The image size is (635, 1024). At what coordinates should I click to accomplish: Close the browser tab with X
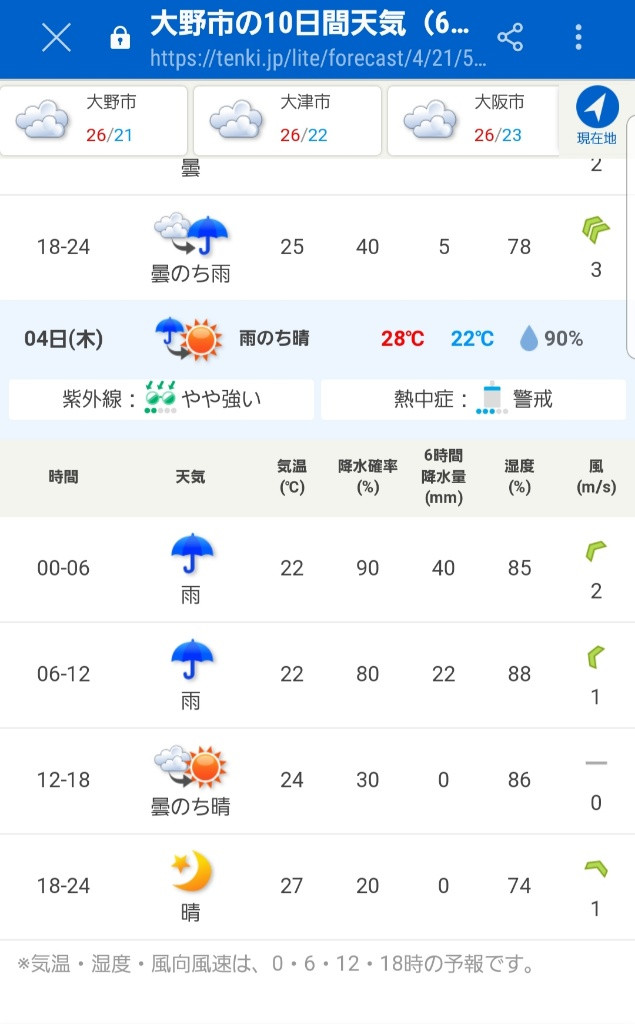[x=56, y=37]
